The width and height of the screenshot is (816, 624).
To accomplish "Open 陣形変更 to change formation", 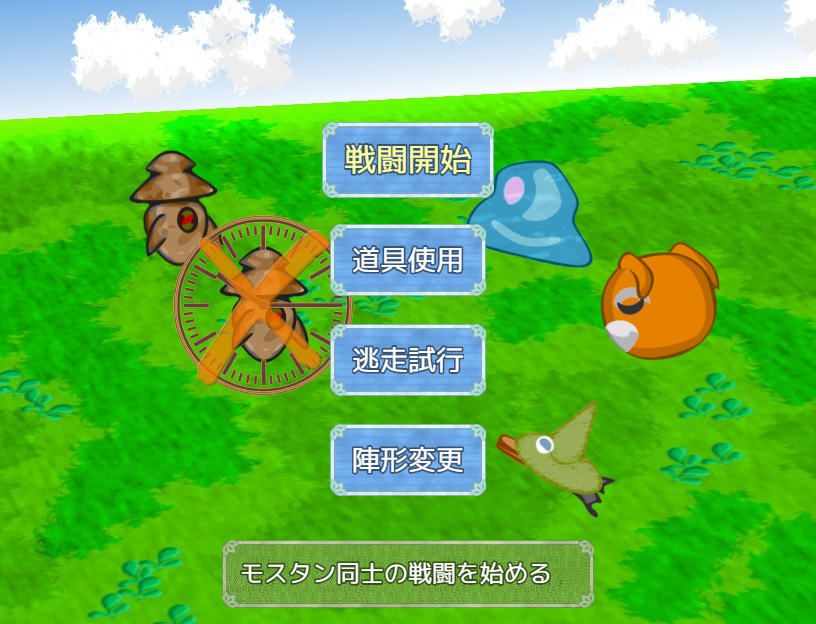I will [x=407, y=460].
